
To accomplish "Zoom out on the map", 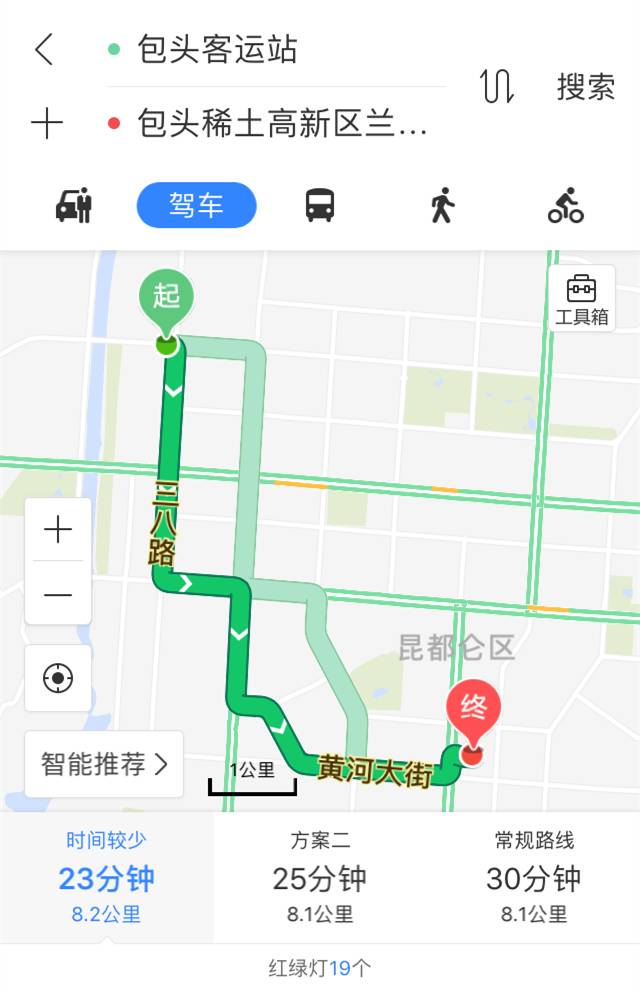I will tap(58, 594).
